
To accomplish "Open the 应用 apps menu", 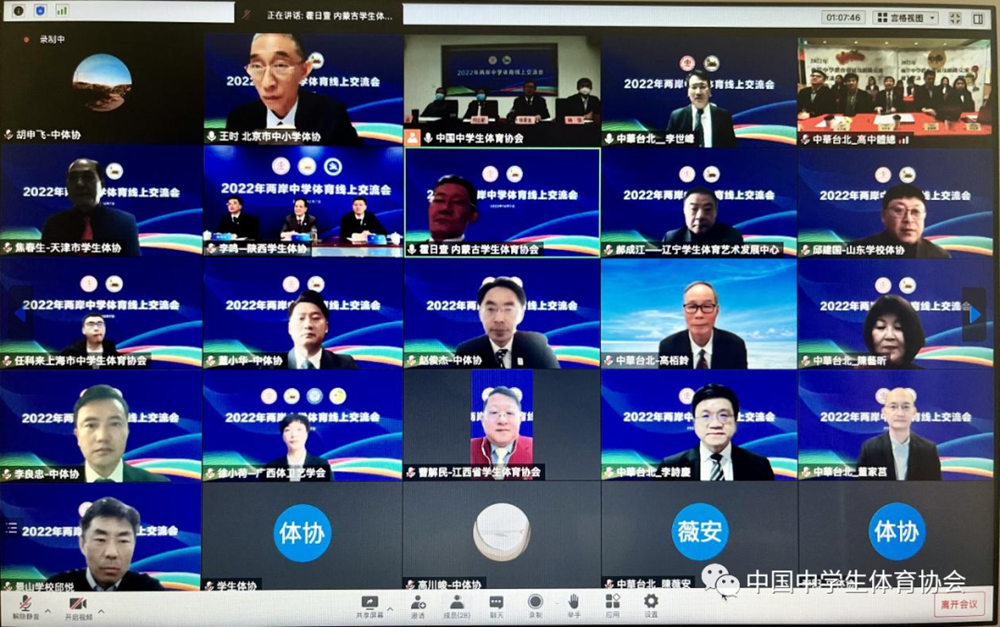I will click(612, 604).
